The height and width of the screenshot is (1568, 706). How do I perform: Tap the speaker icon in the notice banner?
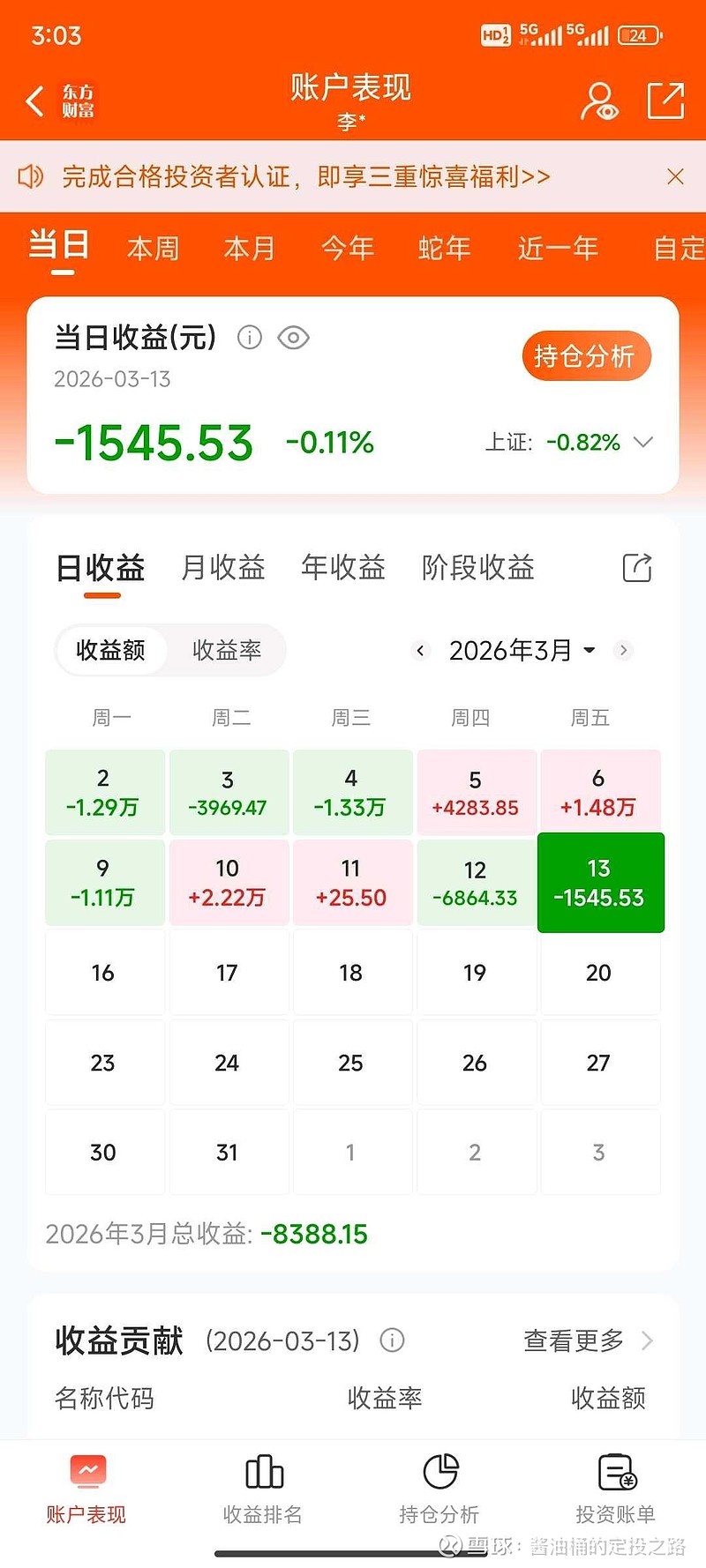click(x=31, y=176)
